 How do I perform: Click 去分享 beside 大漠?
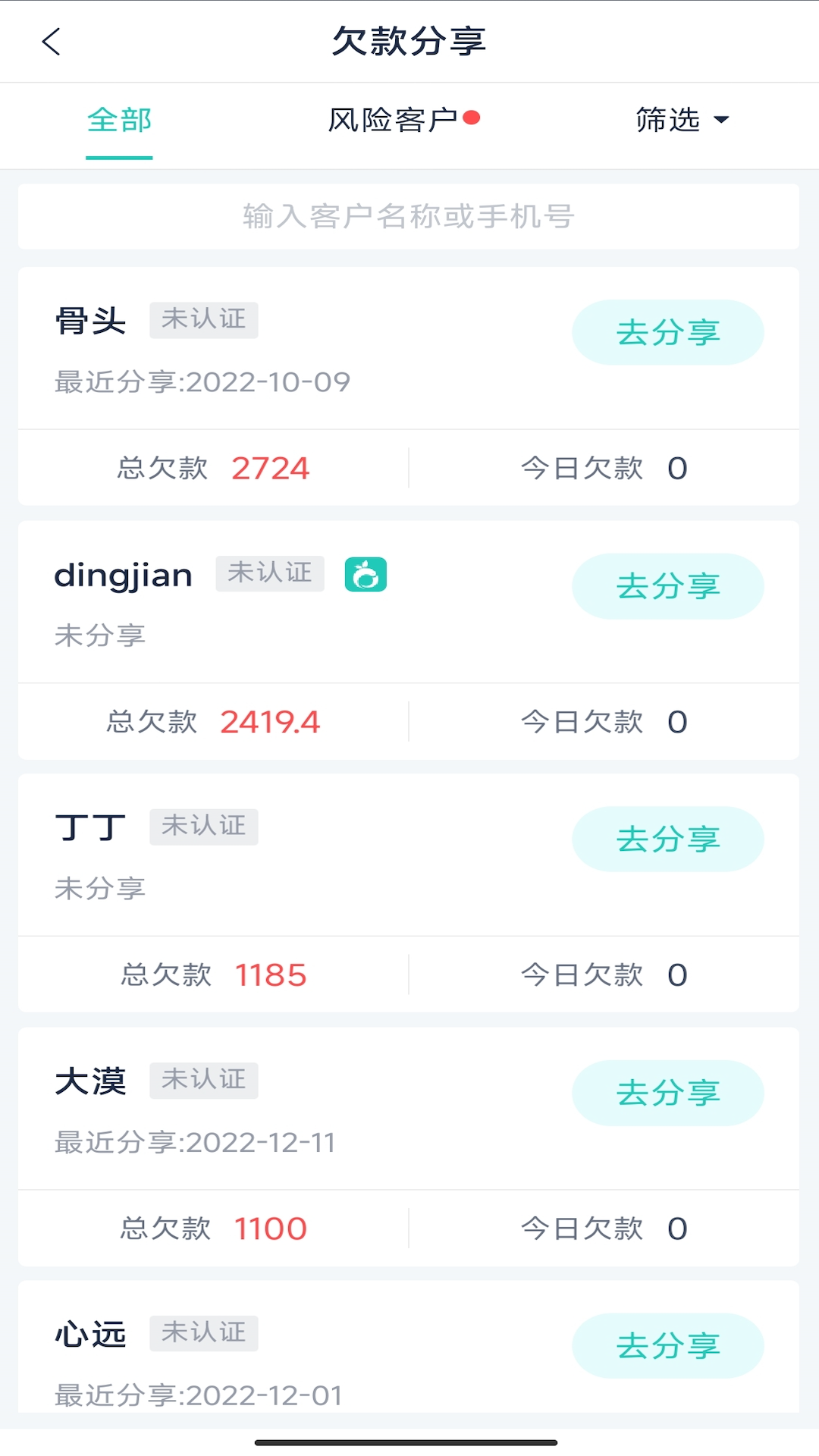pyautogui.click(x=667, y=1092)
